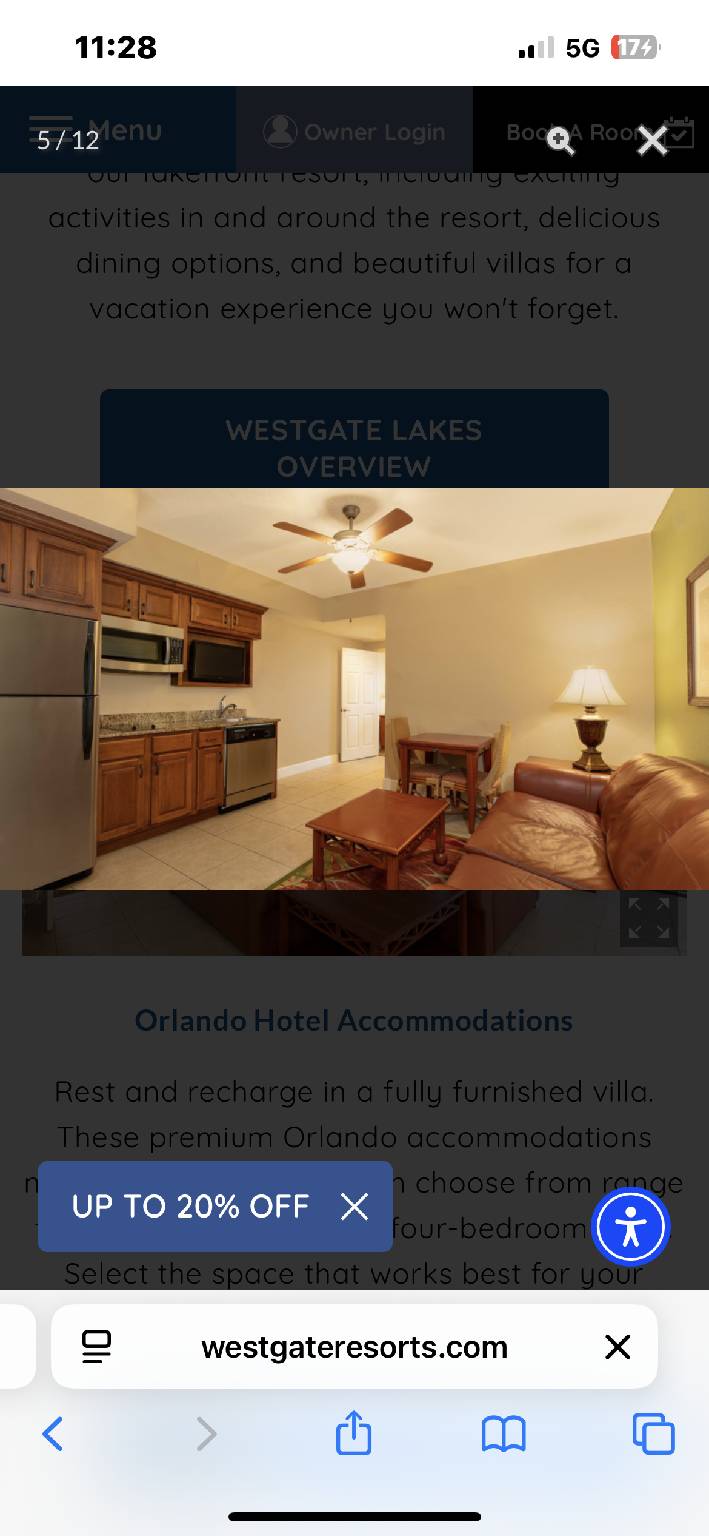Close the photo gallery lightbox
This screenshot has width=709, height=1536.
pyautogui.click(x=652, y=141)
